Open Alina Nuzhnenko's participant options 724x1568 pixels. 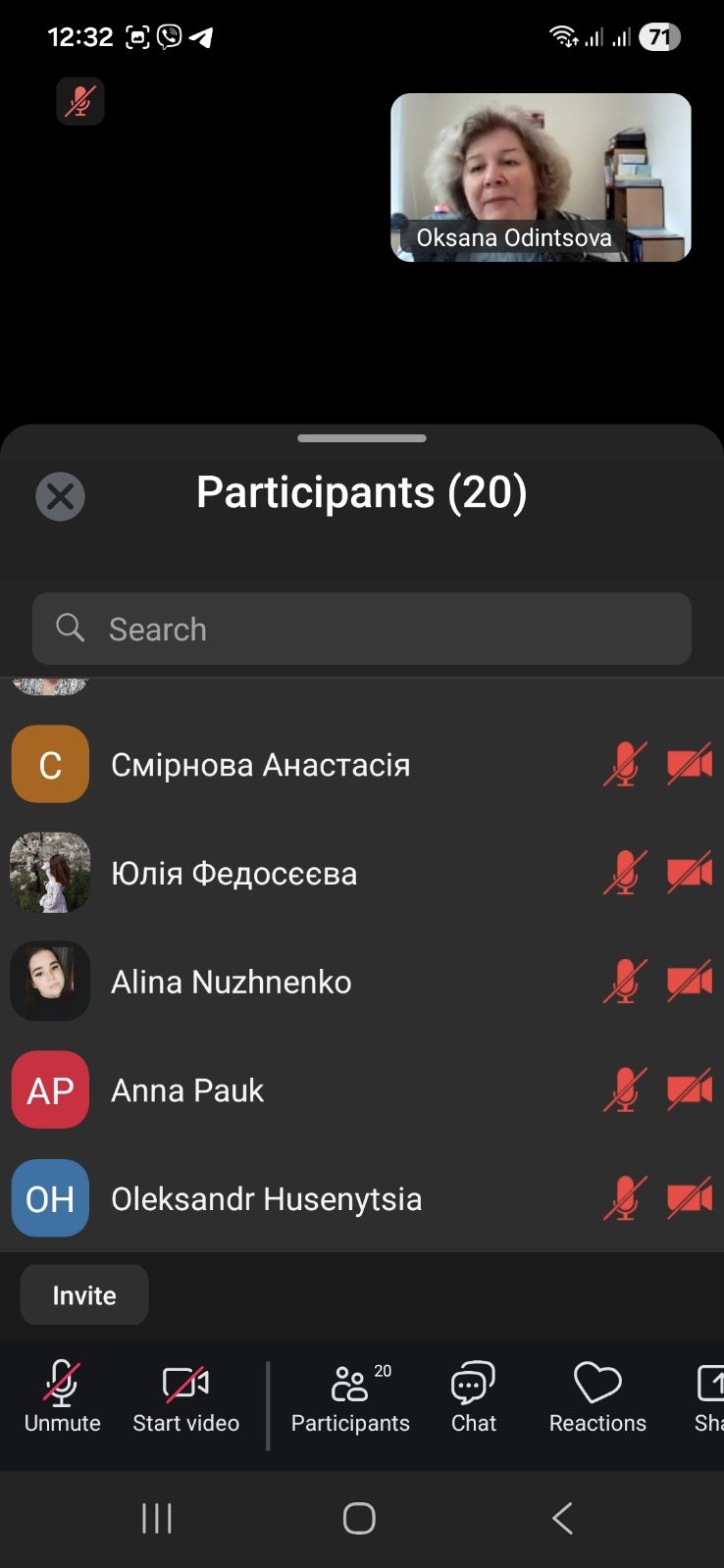(x=231, y=983)
